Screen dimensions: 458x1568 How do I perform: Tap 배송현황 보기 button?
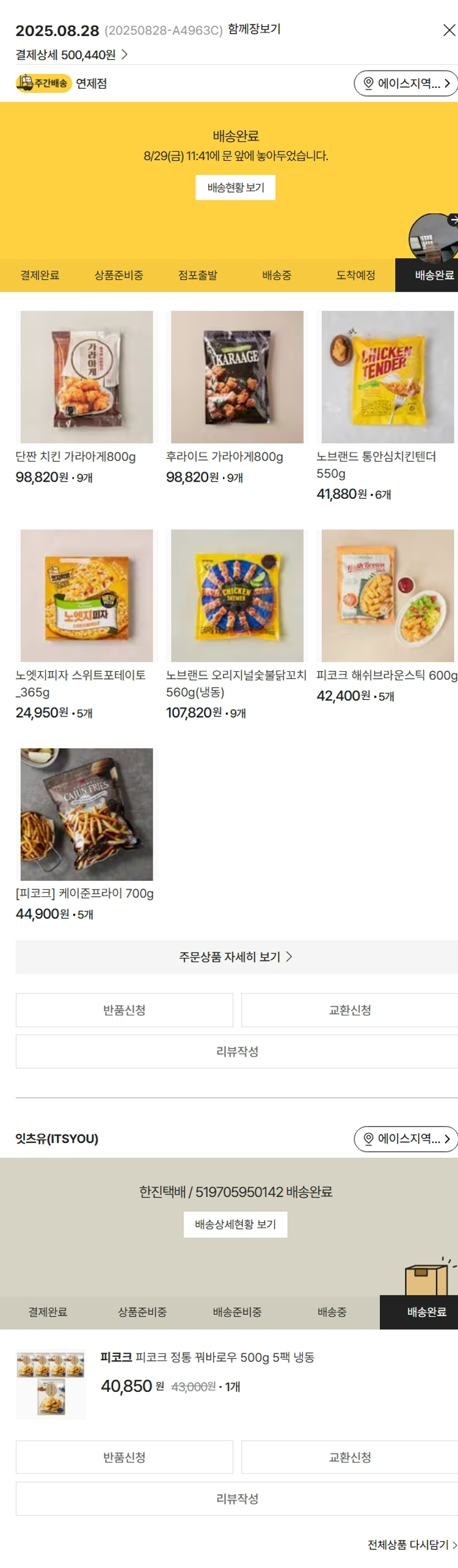tap(235, 188)
